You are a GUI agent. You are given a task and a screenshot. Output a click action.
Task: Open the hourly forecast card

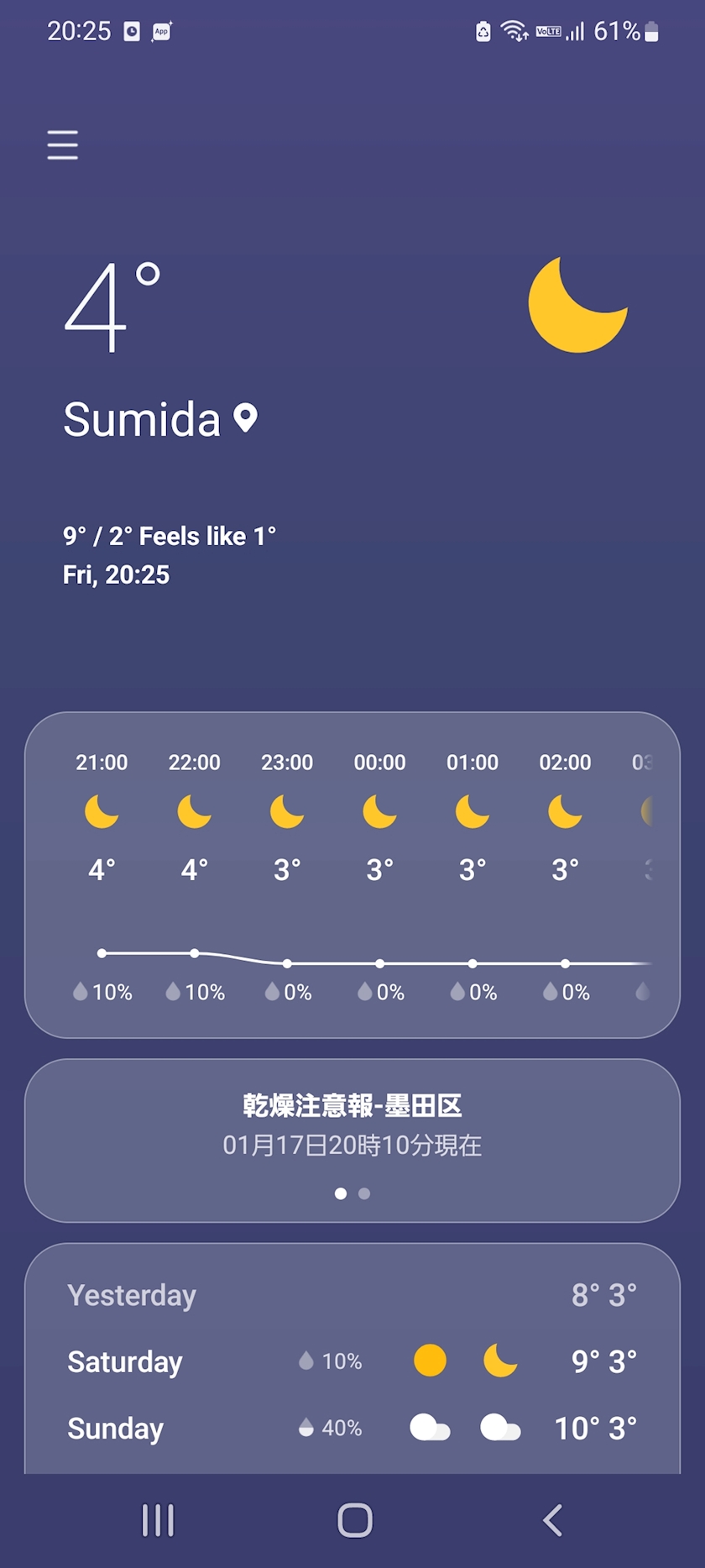pos(352,875)
